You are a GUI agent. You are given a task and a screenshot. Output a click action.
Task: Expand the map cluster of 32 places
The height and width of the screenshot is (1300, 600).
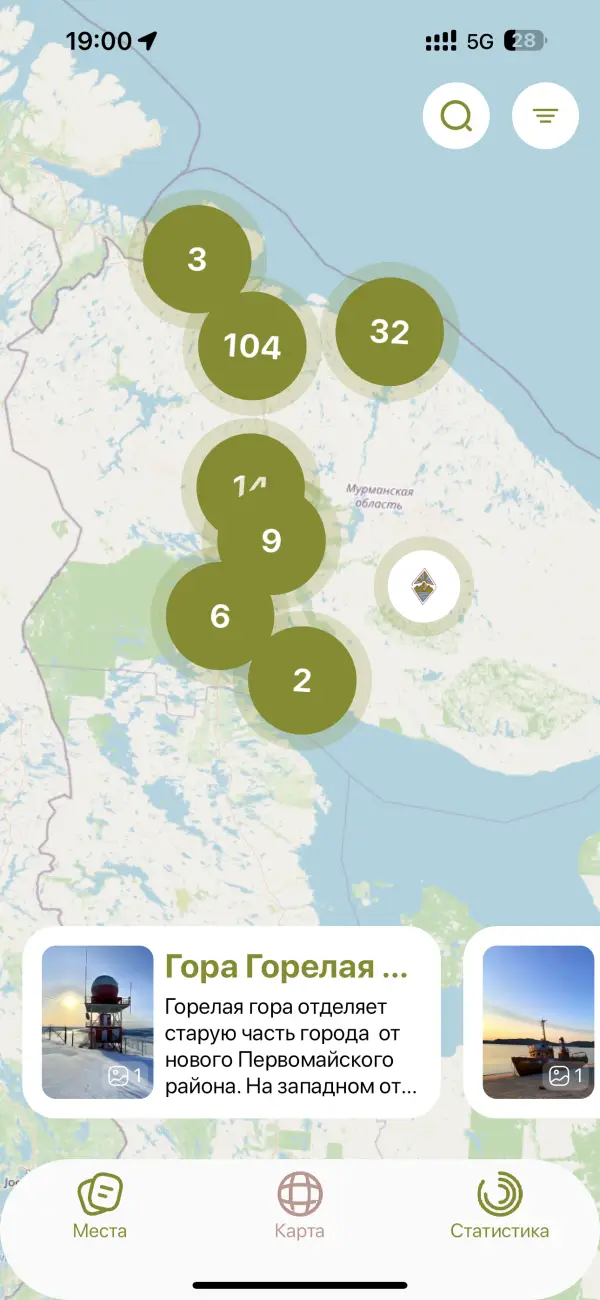tap(389, 332)
